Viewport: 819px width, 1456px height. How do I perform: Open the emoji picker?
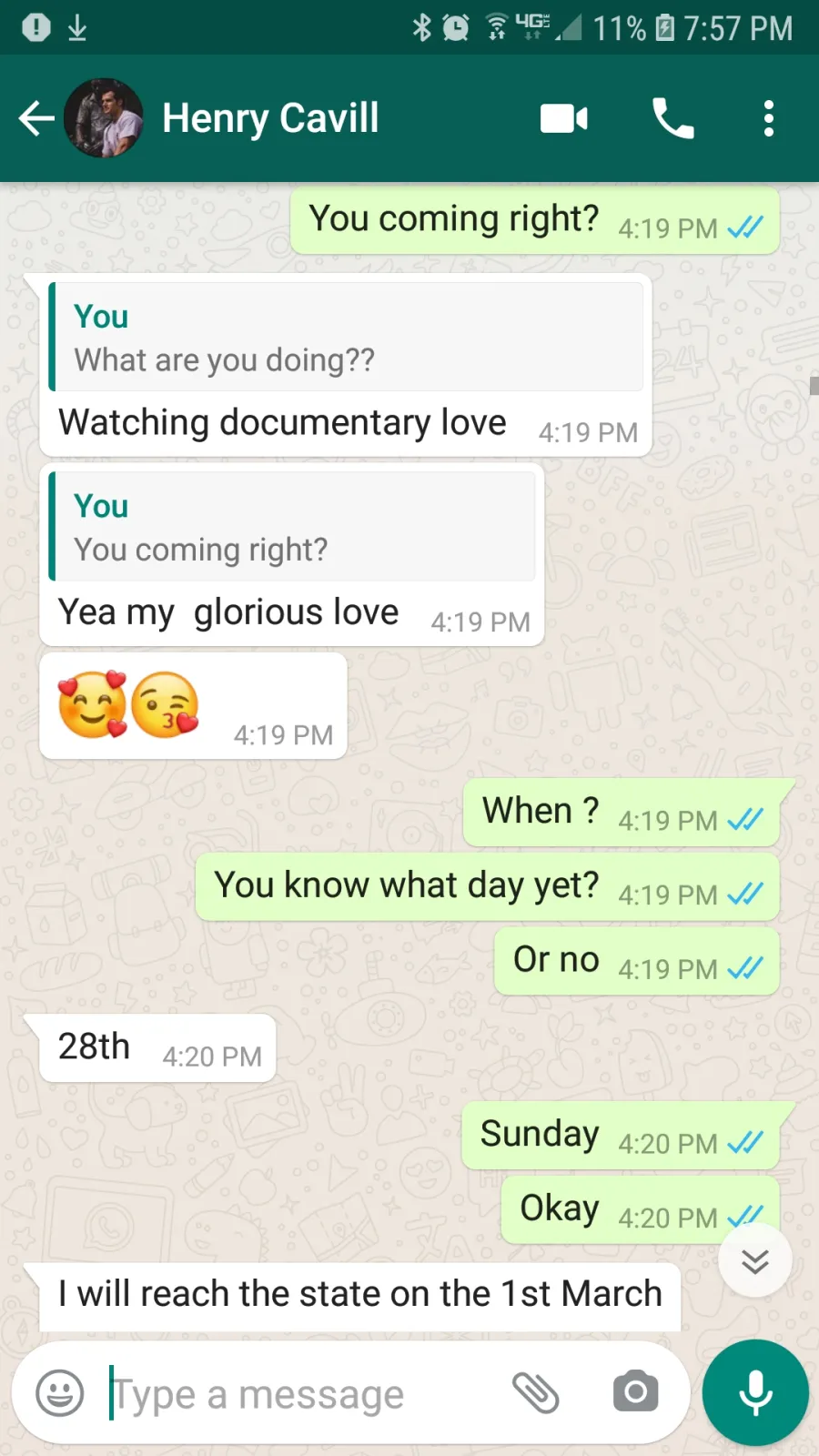[x=60, y=1393]
